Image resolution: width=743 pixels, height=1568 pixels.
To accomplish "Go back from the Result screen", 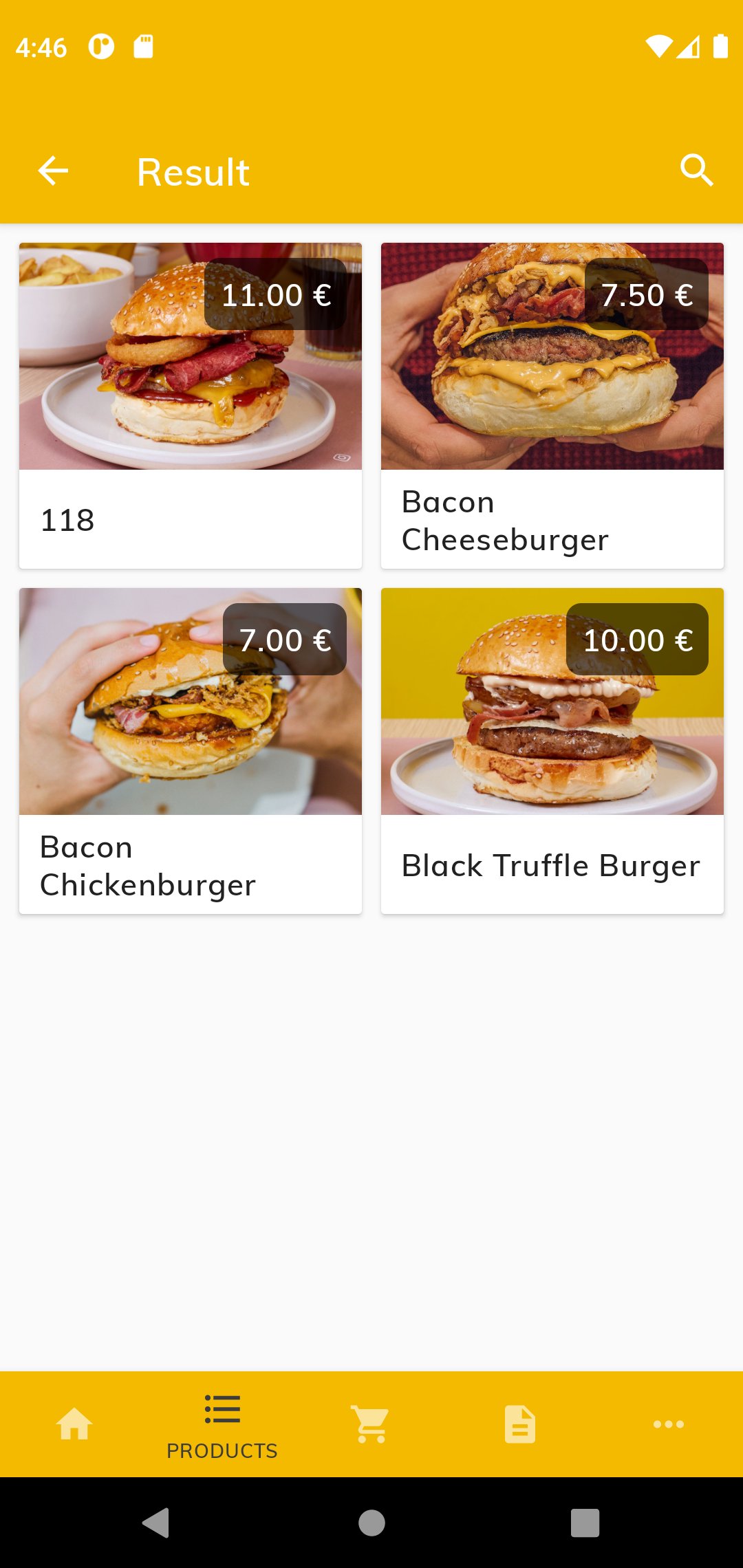I will pyautogui.click(x=53, y=171).
